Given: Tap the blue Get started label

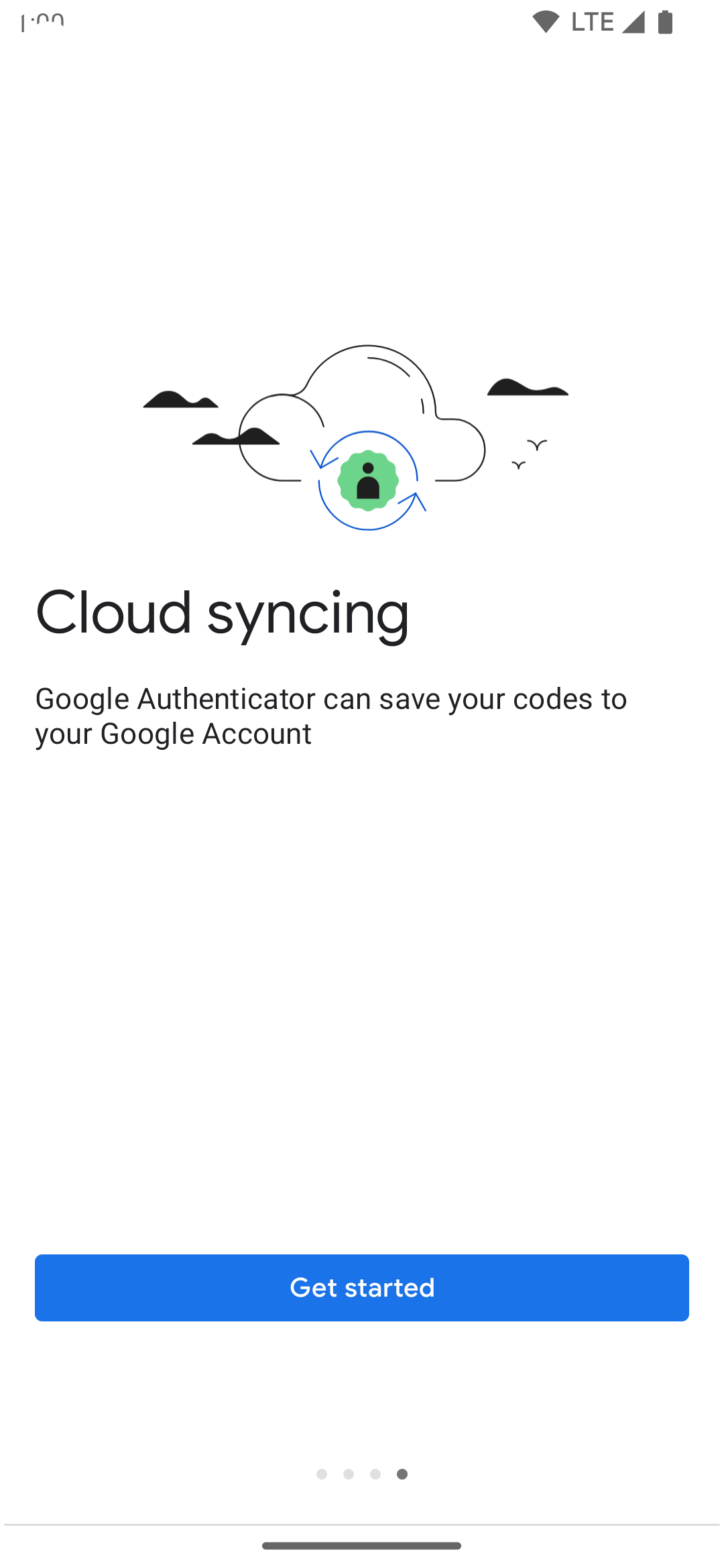Looking at the screenshot, I should (x=362, y=1287).
